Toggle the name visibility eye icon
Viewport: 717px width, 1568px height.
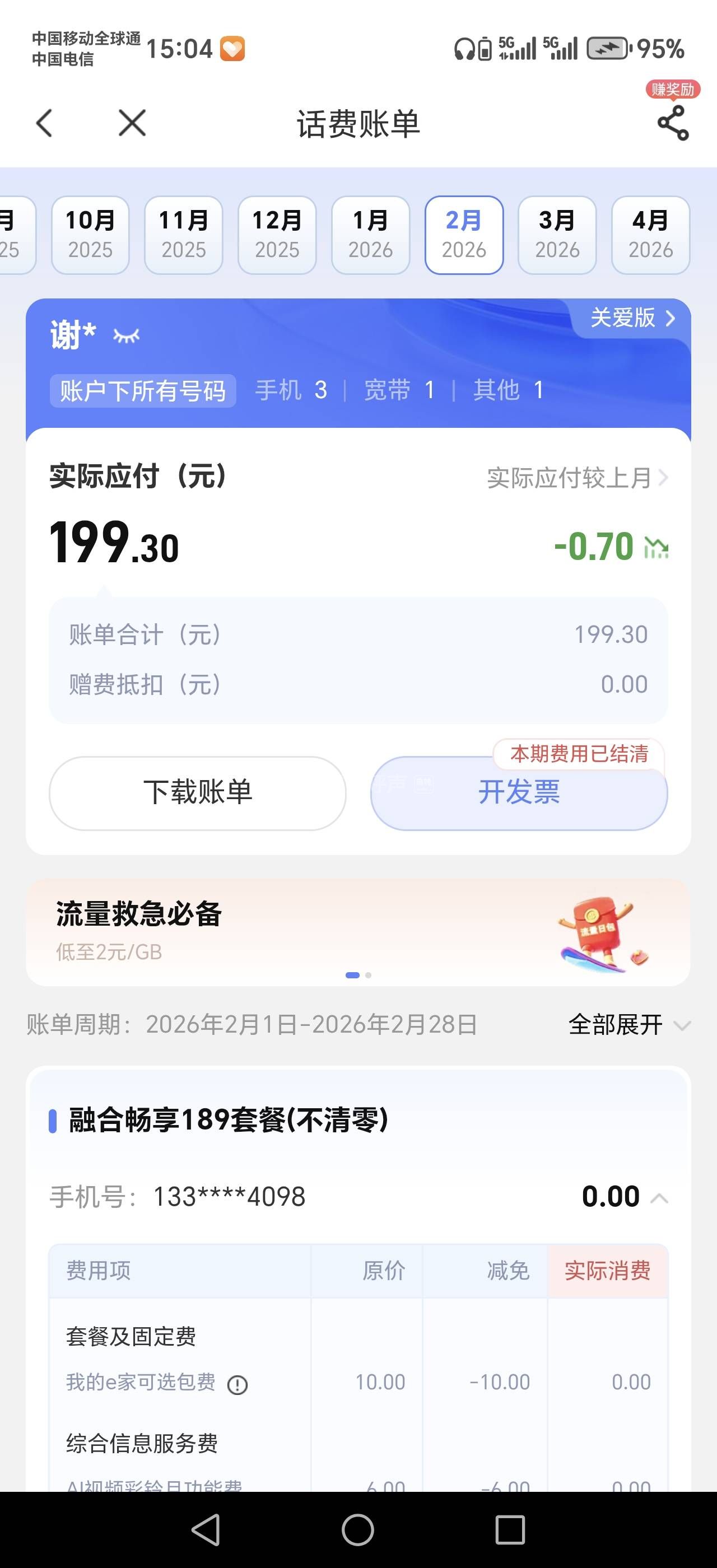tap(127, 336)
